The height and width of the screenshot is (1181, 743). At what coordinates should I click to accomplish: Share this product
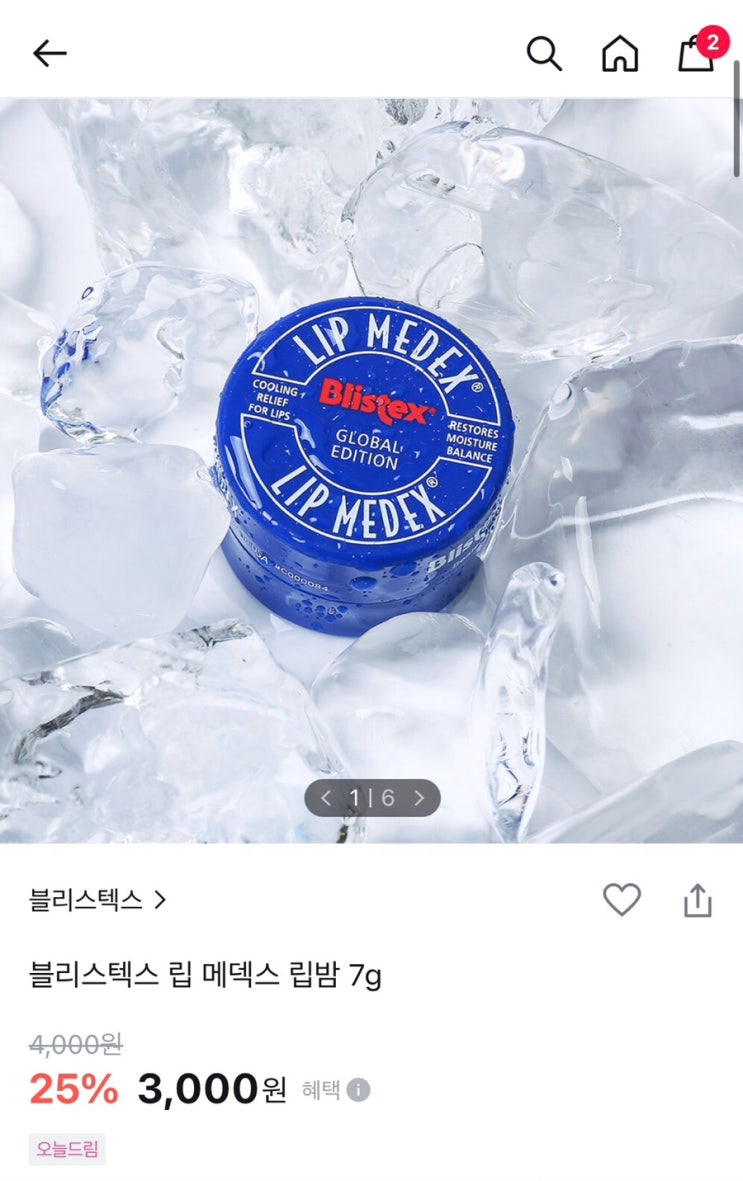tap(698, 900)
